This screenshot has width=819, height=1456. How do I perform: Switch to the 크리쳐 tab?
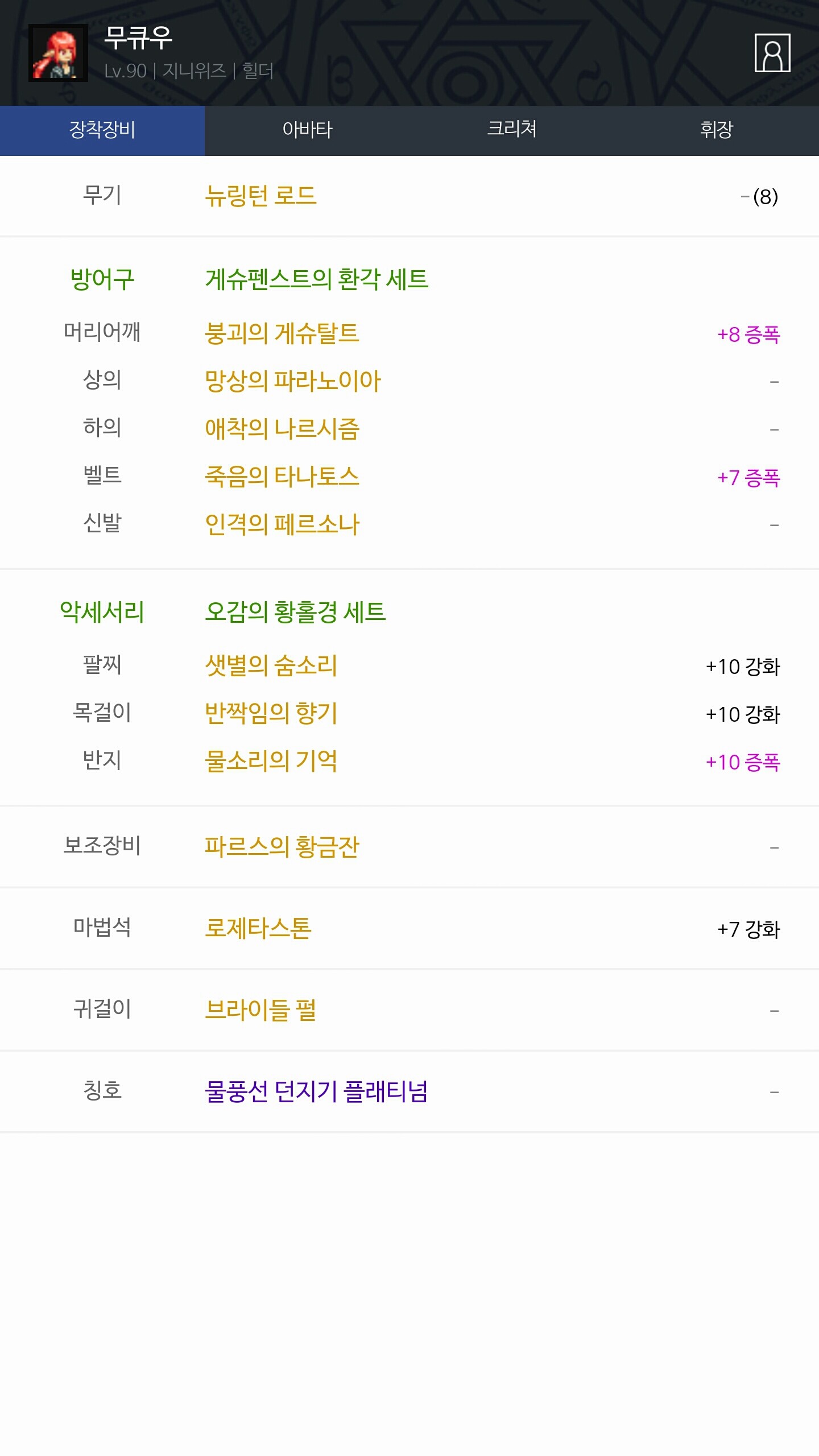point(512,130)
